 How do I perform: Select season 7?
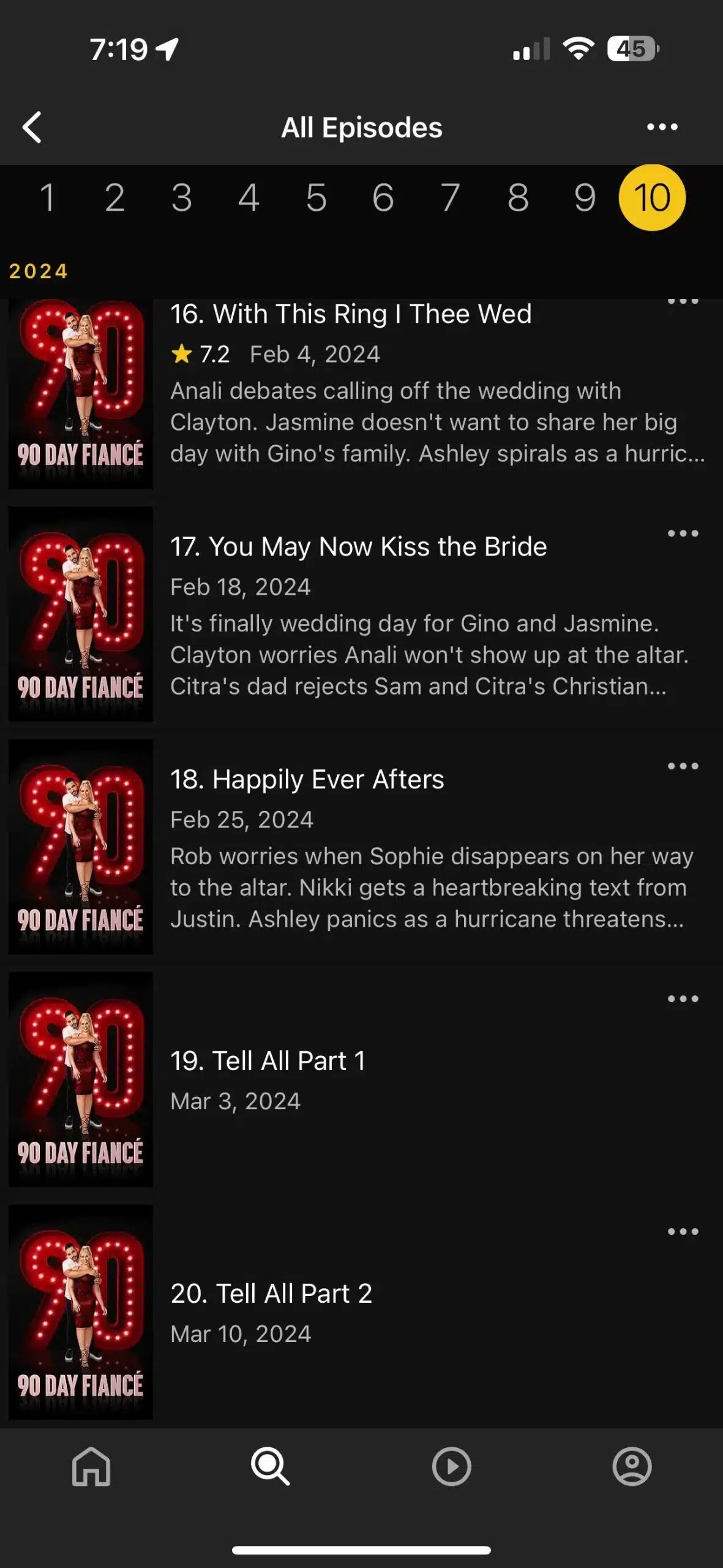click(x=450, y=198)
